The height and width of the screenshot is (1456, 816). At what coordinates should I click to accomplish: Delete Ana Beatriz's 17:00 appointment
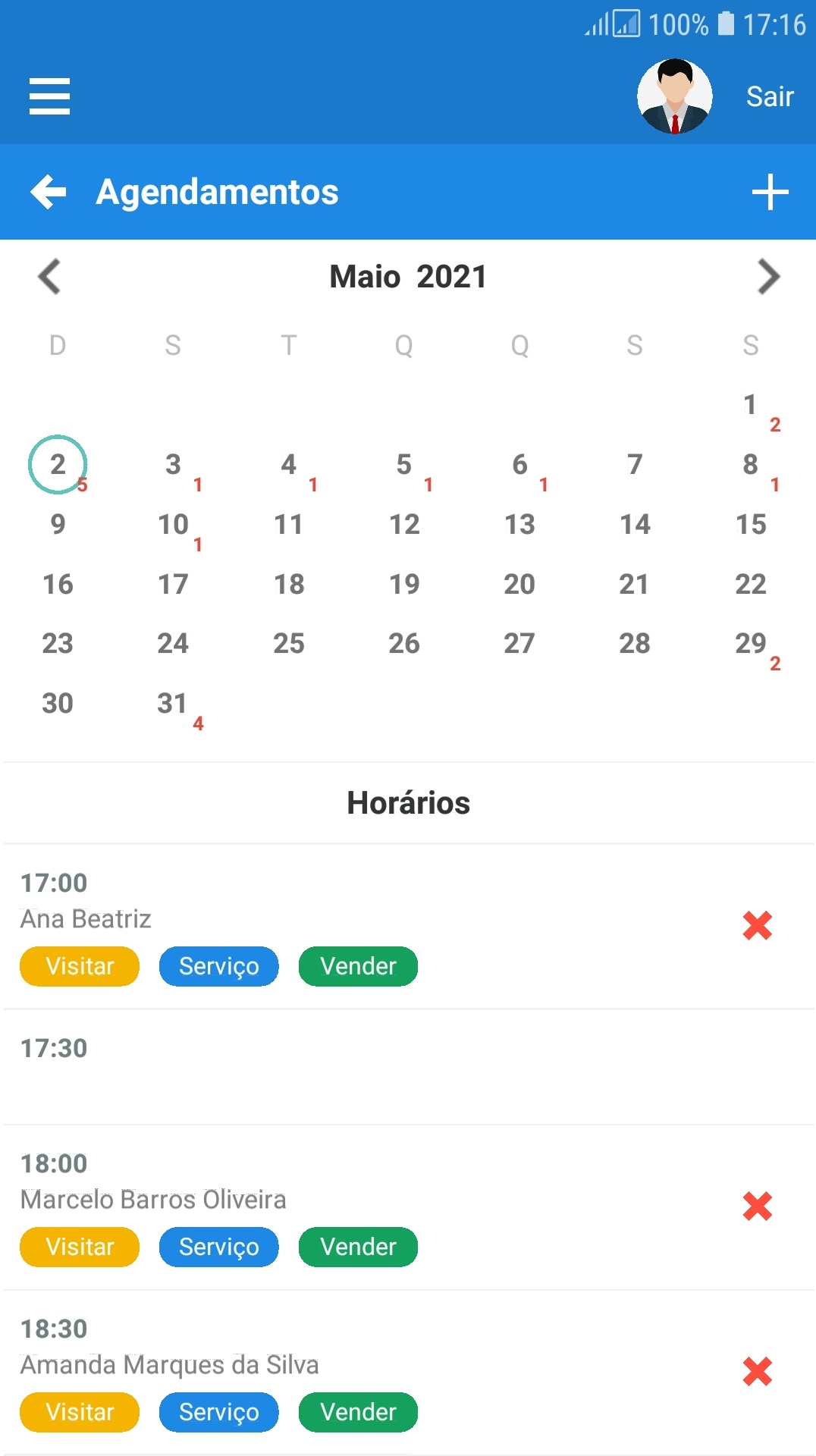pyautogui.click(x=757, y=925)
